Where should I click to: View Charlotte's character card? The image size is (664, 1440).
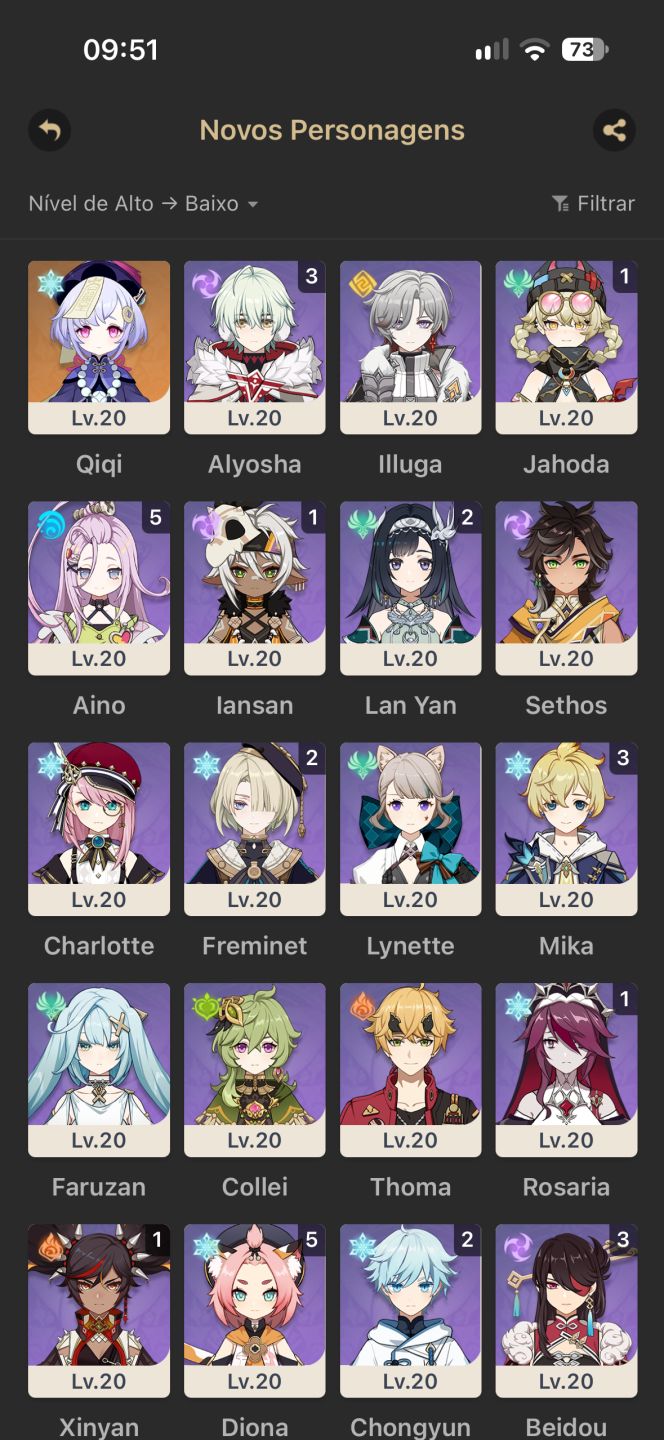click(x=99, y=830)
